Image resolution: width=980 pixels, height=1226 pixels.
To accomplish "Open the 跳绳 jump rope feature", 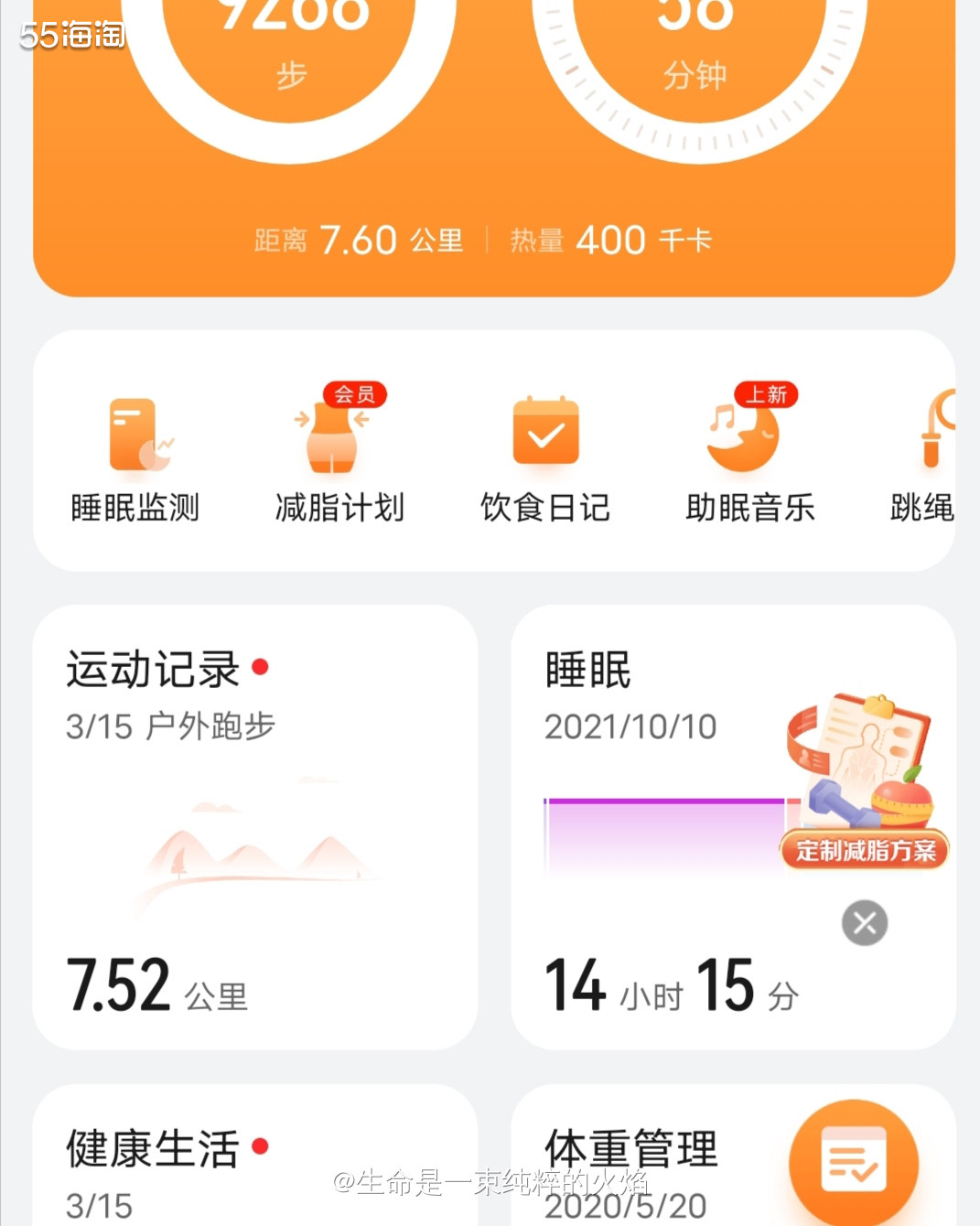I will pyautogui.click(x=933, y=453).
